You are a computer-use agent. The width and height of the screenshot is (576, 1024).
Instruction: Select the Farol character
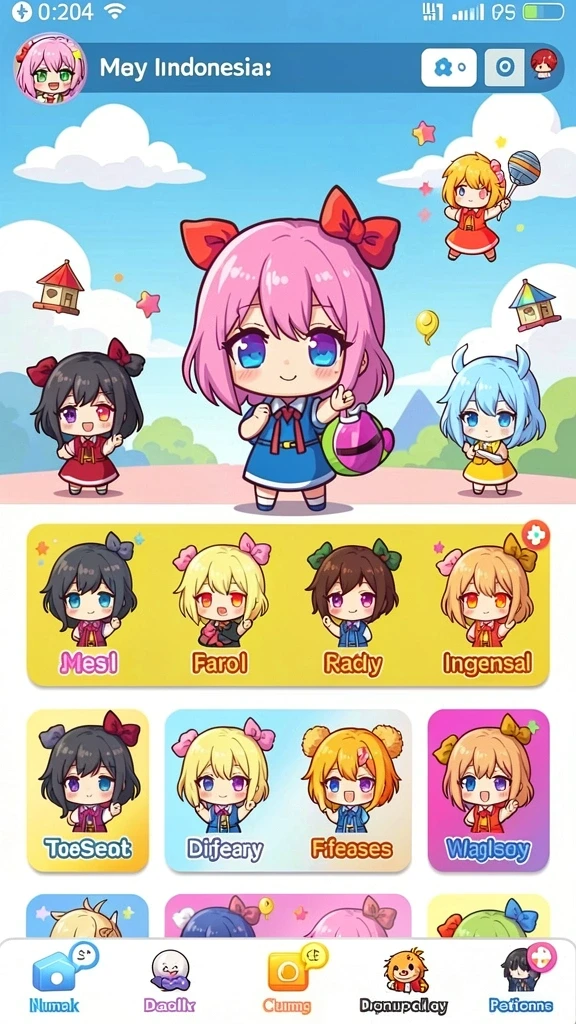(x=221, y=605)
